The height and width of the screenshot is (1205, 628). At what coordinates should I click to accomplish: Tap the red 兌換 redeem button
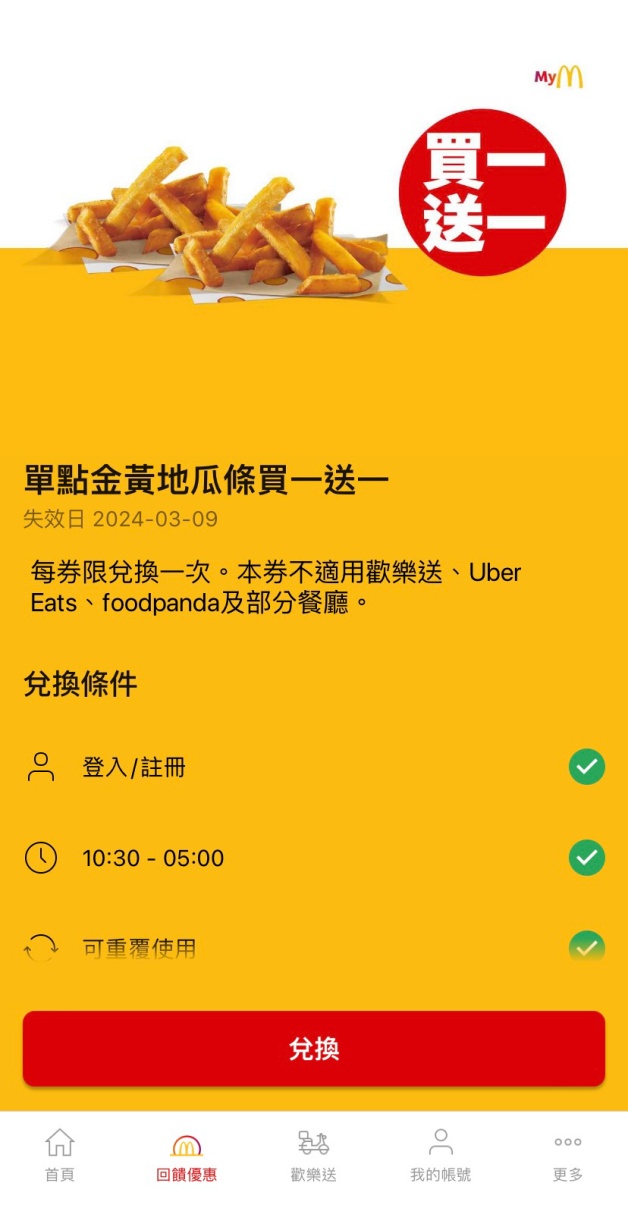point(313,1048)
